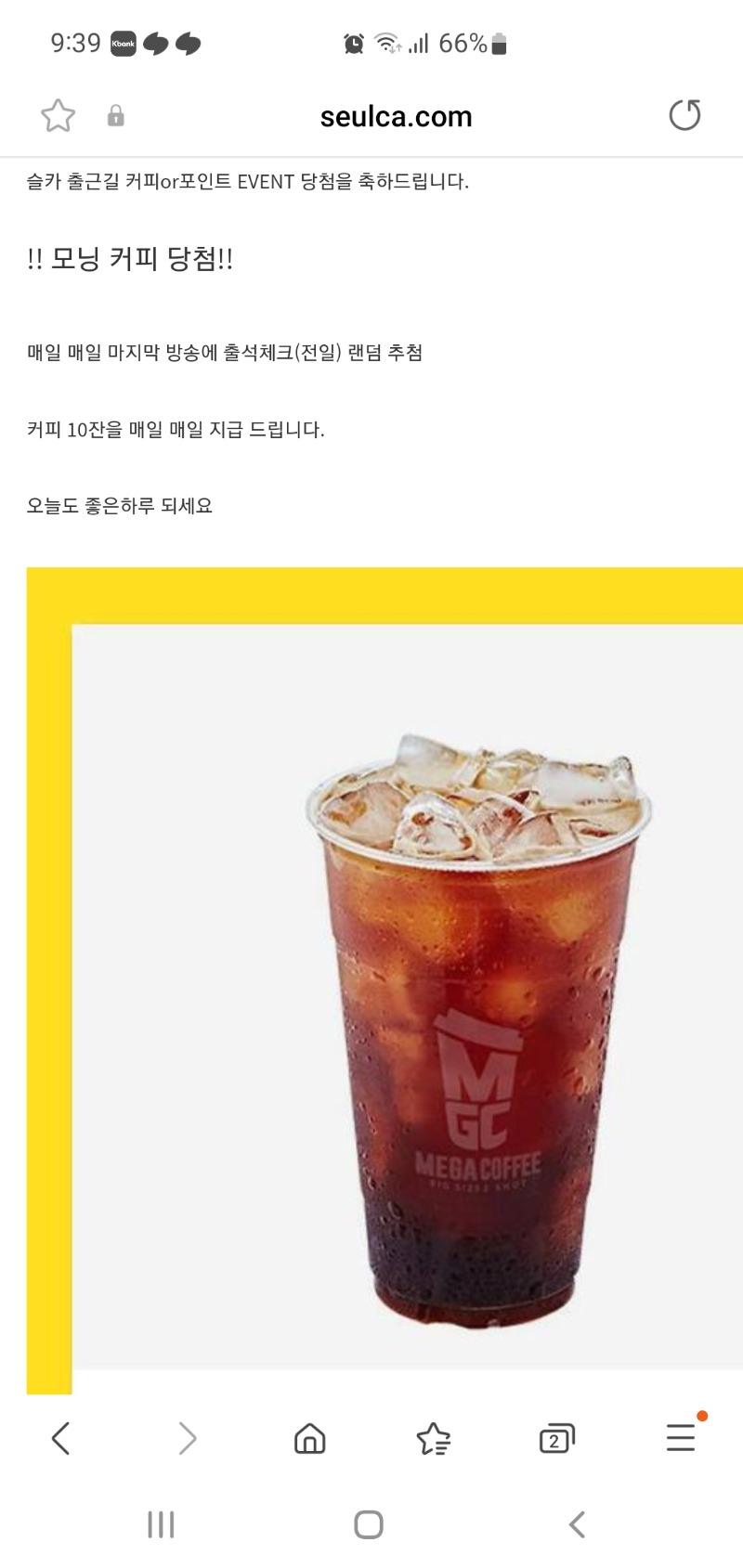743x1568 pixels.
Task: Tap the system home button
Action: click(369, 1524)
